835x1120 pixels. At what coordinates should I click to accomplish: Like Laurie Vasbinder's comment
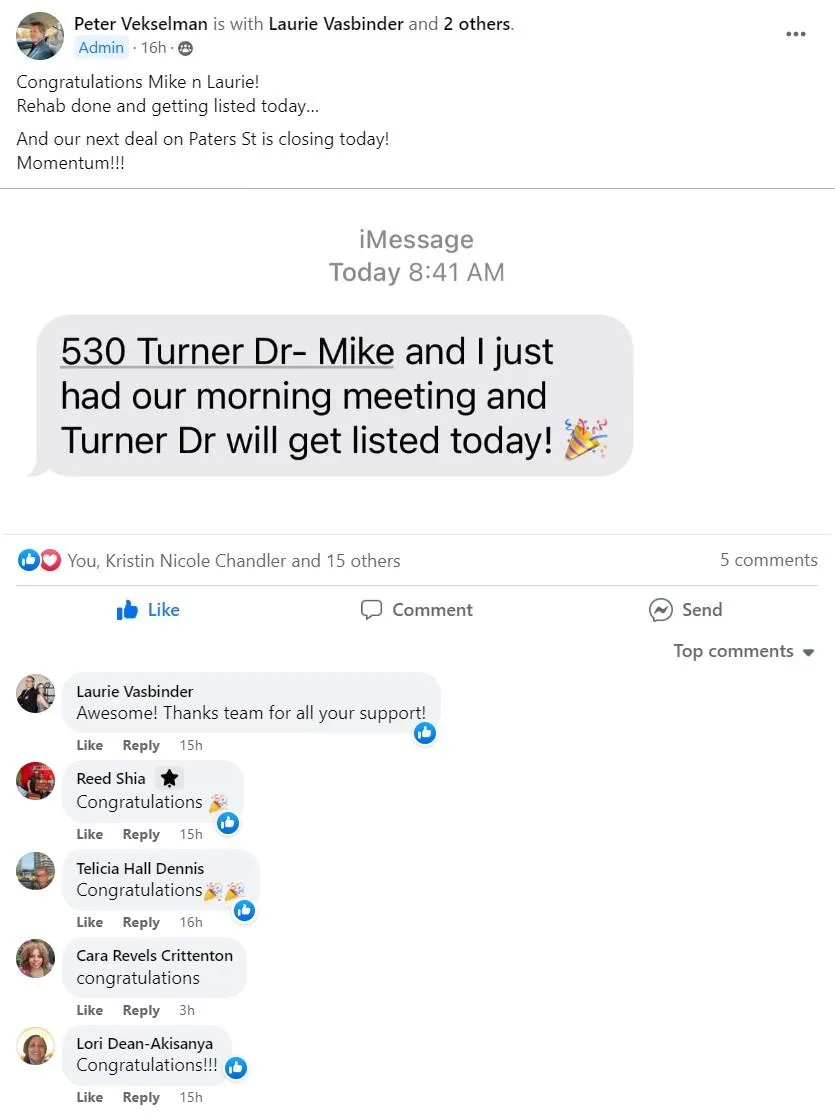click(x=89, y=745)
